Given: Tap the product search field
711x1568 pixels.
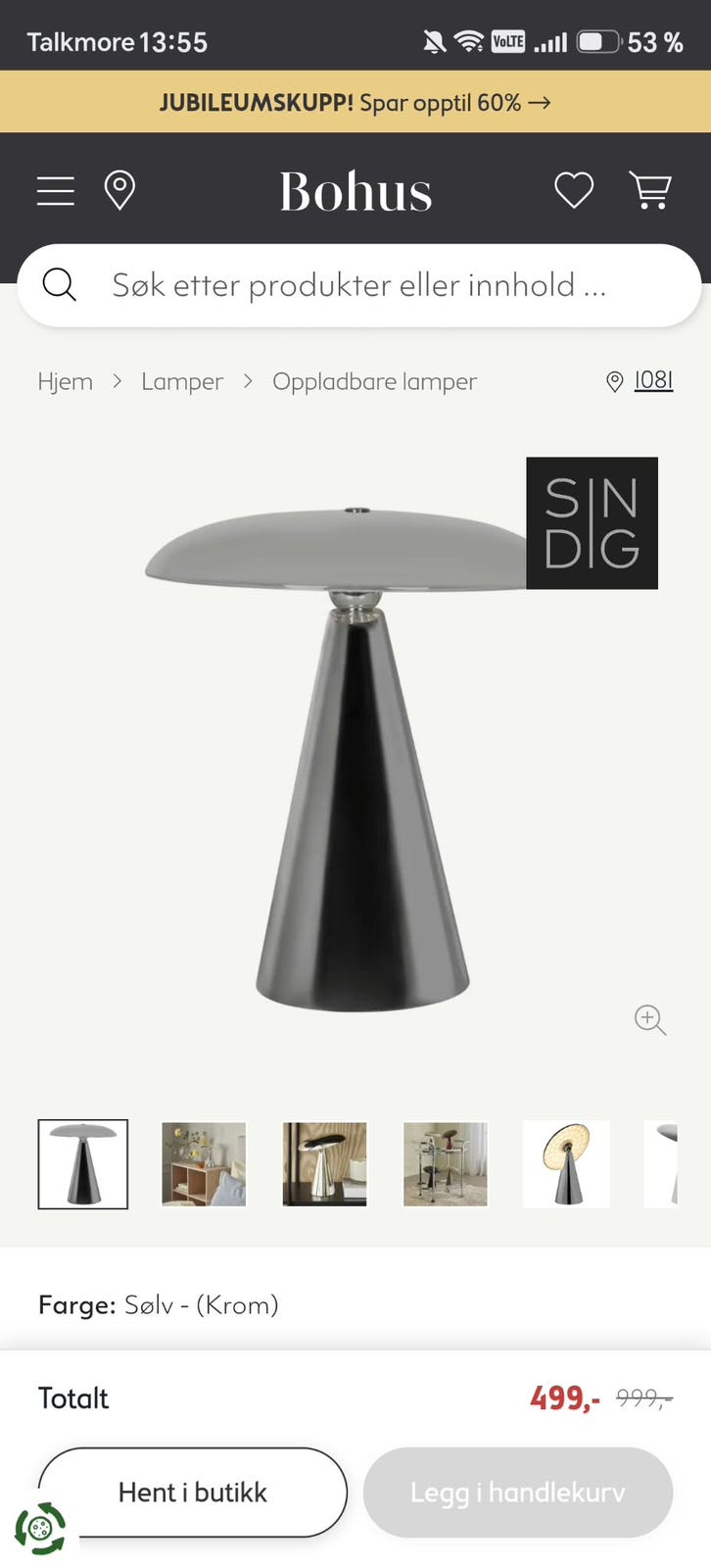Looking at the screenshot, I should 359,285.
